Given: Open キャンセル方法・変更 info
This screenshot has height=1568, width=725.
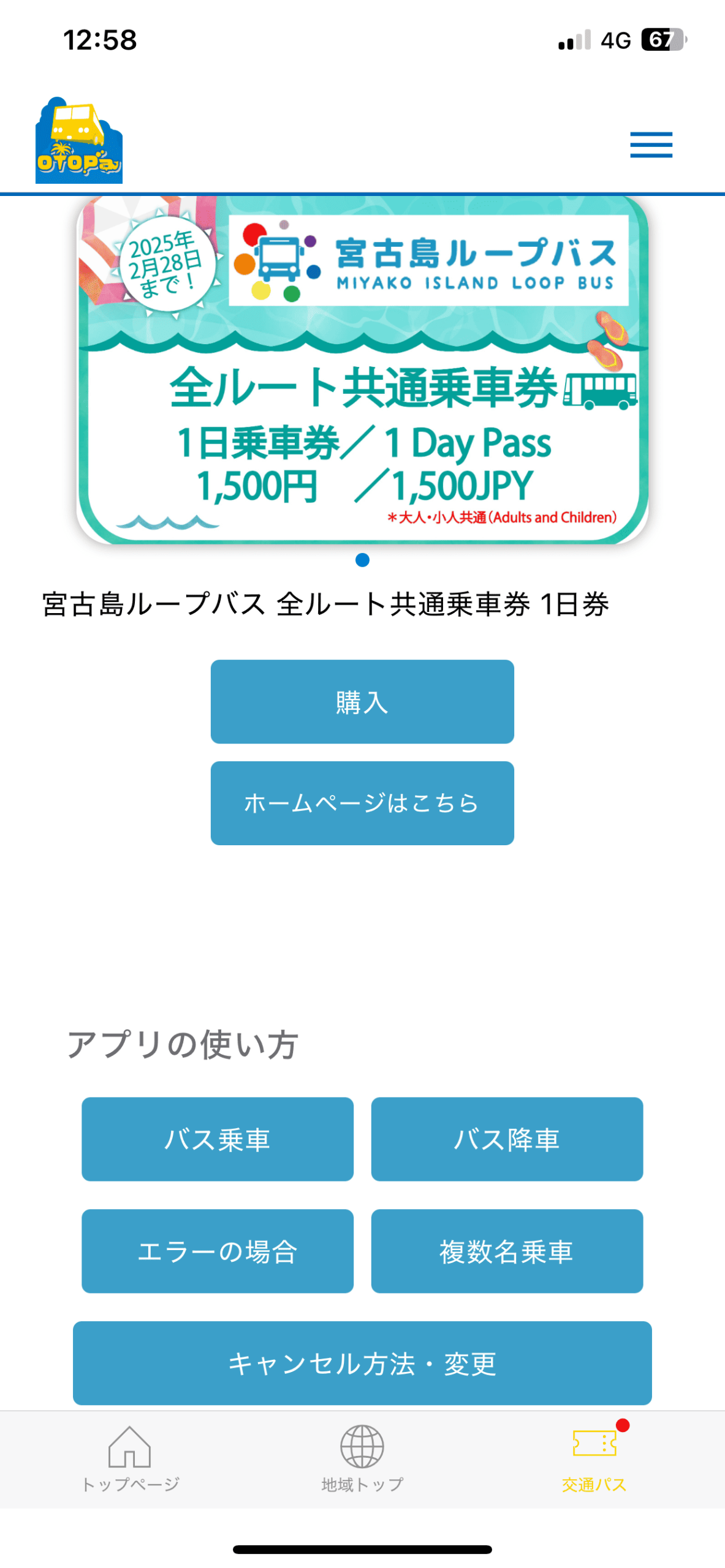Looking at the screenshot, I should pyautogui.click(x=362, y=1363).
